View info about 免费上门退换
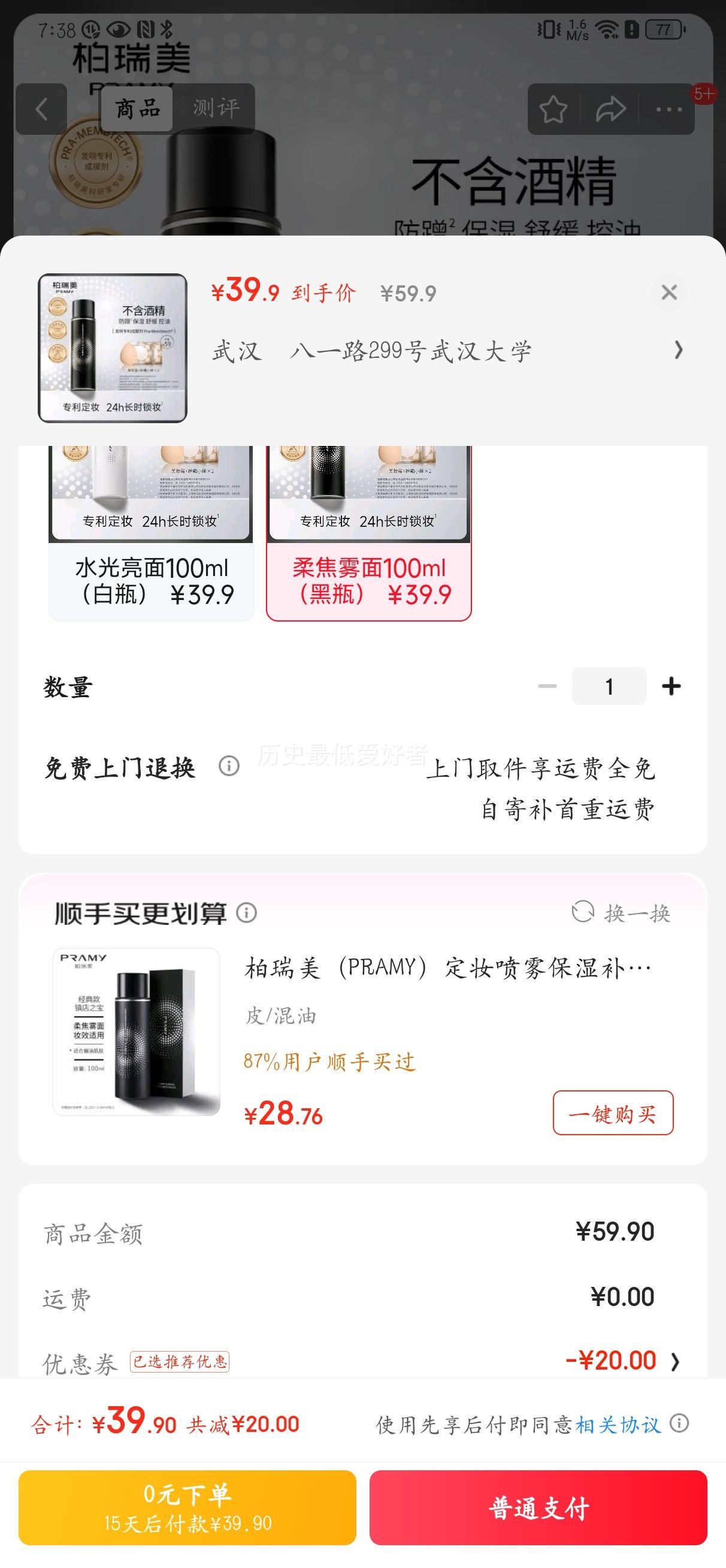This screenshot has width=726, height=1568. tap(229, 767)
